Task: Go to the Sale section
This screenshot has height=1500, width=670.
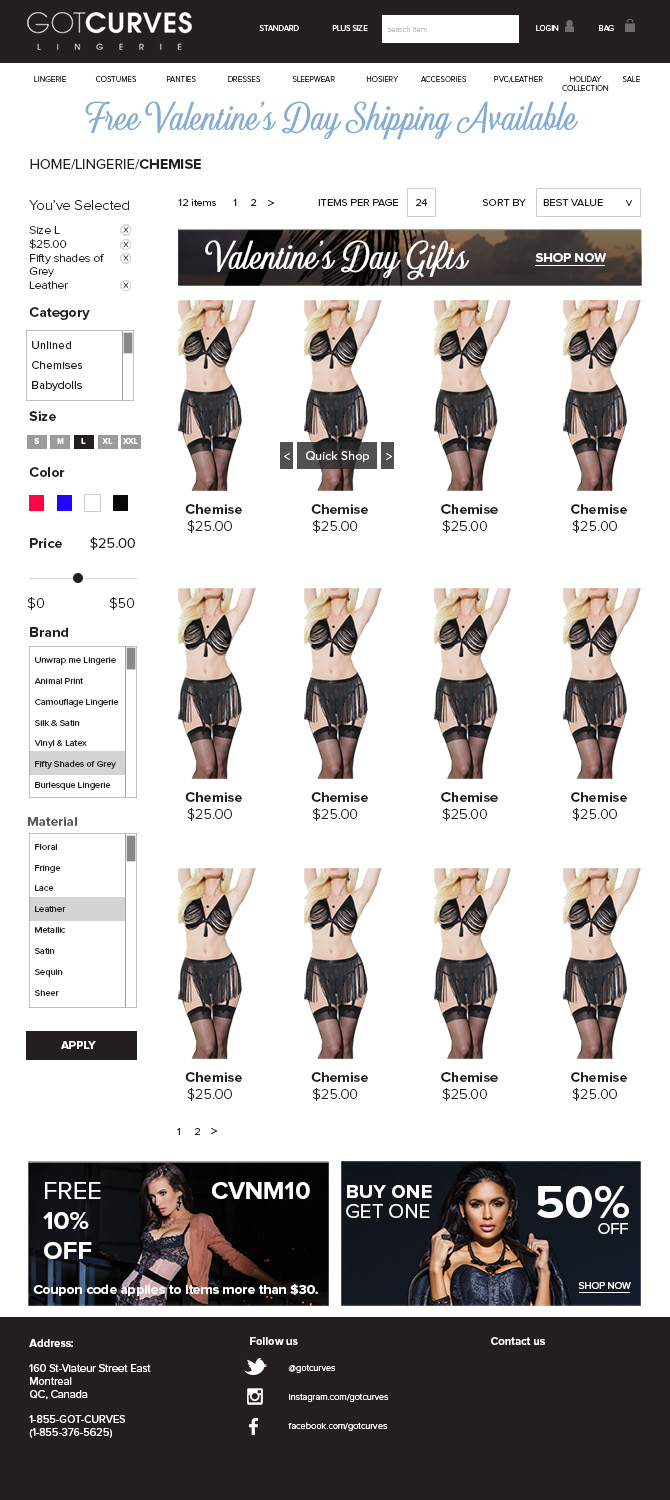Action: [631, 79]
